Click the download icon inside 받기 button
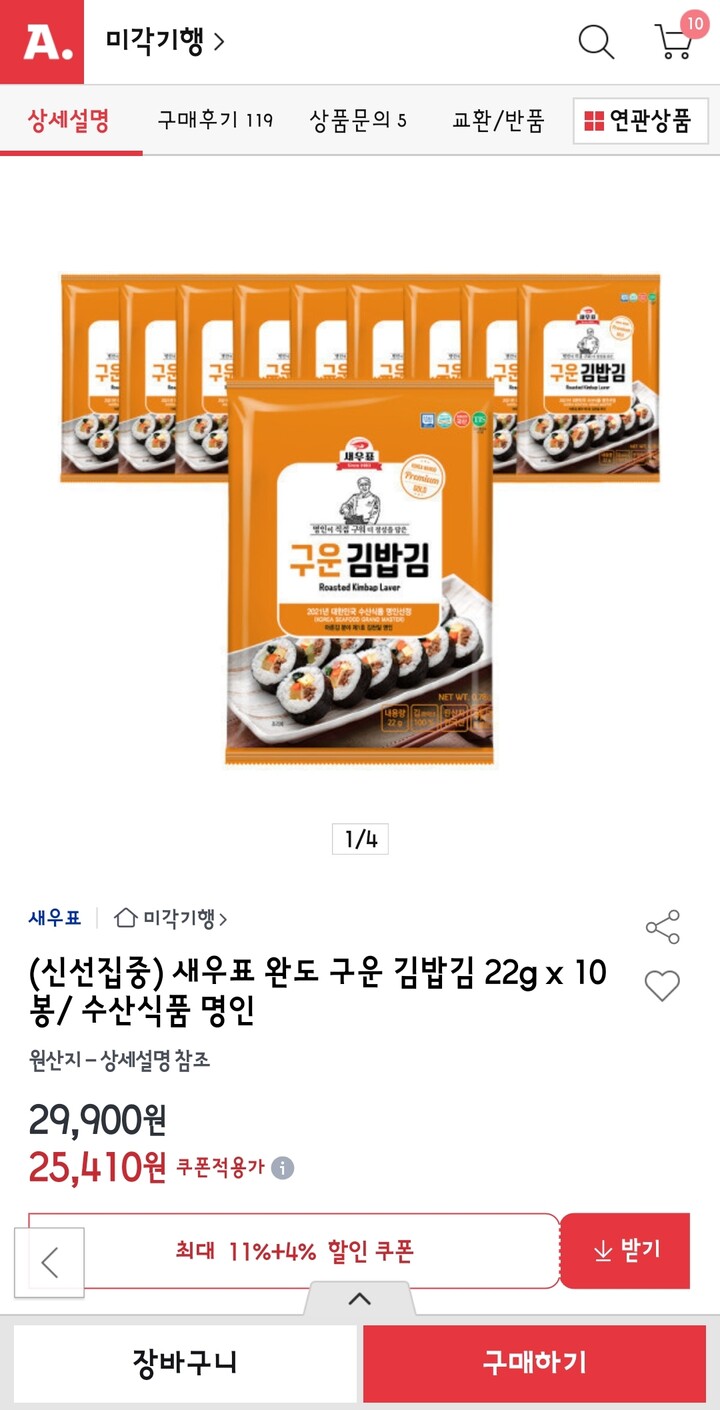The height and width of the screenshot is (1410, 720). (601, 1250)
